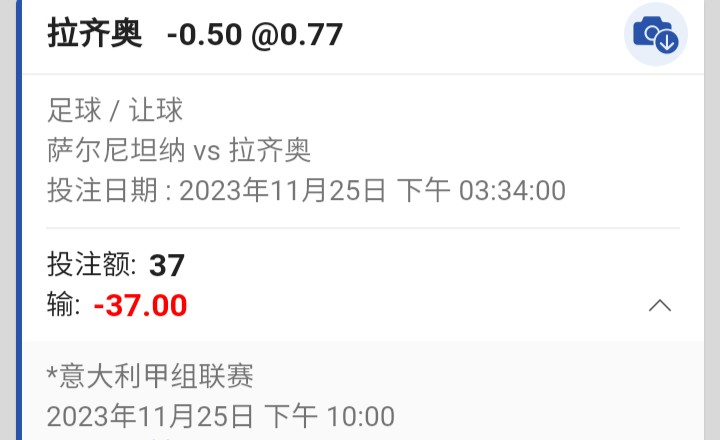Save the 拉齐奥 bet slip screenshot
720x440 pixels.
click(656, 35)
